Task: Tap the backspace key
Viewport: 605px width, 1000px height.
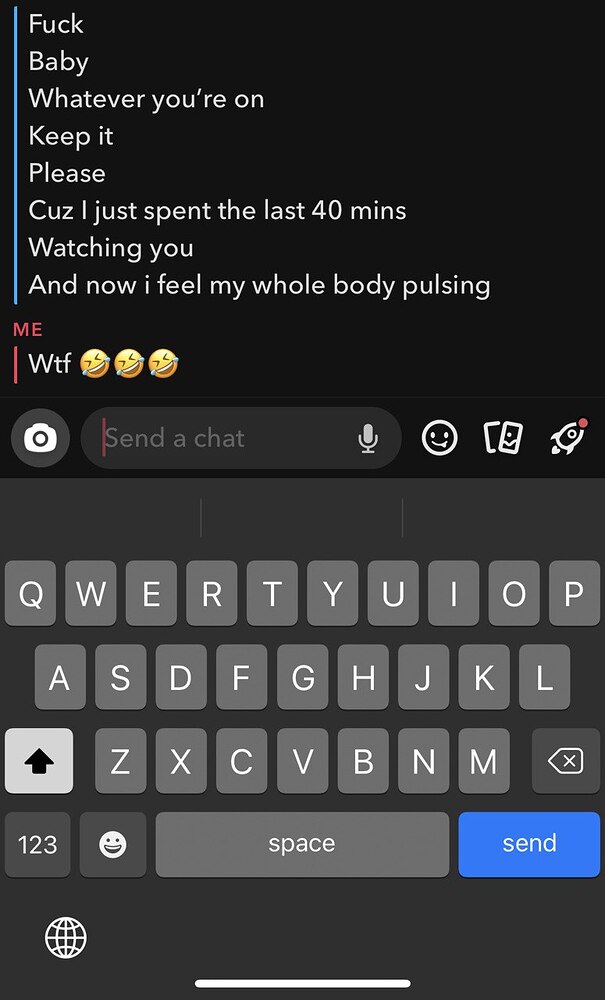Action: (x=565, y=762)
